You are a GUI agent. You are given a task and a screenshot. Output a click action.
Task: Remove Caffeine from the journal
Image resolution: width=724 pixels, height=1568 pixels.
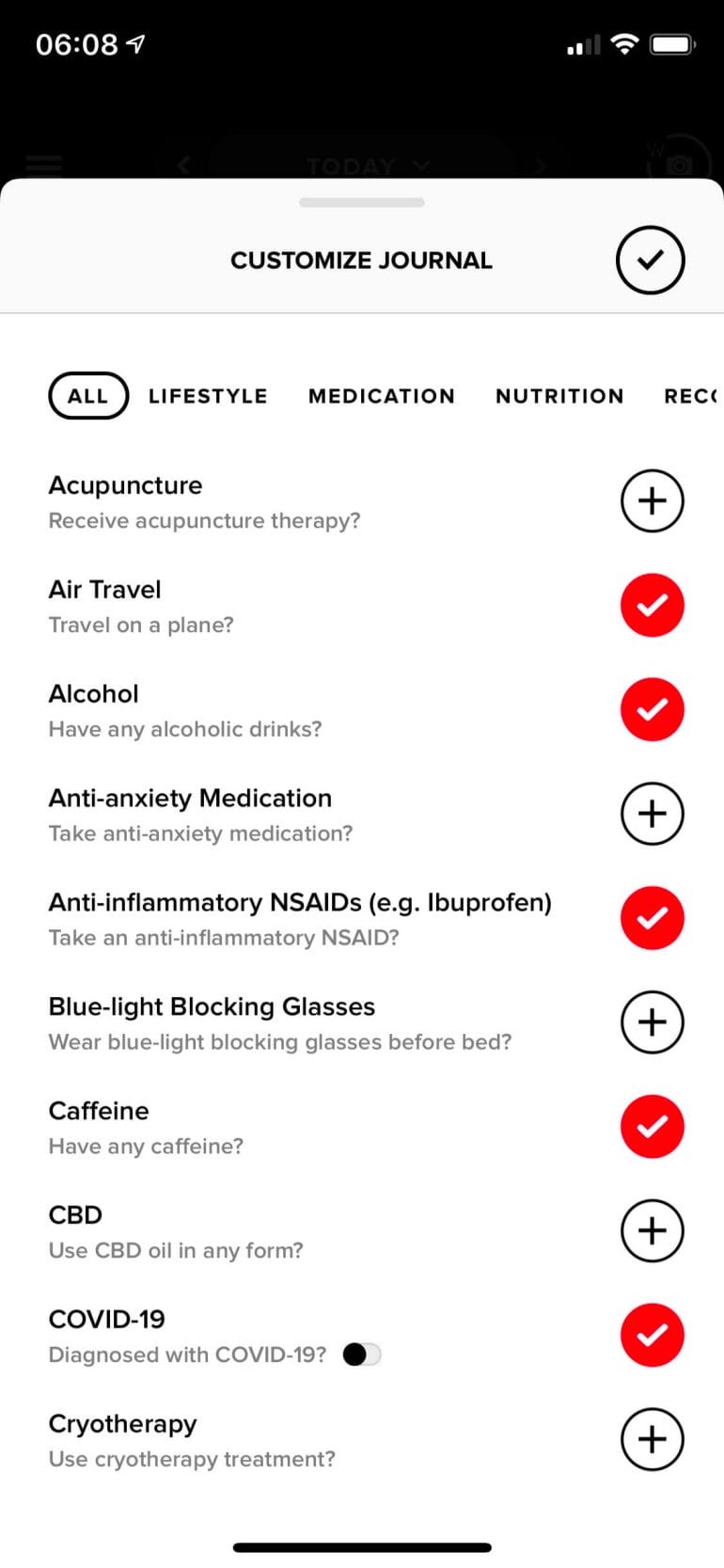(x=652, y=1127)
